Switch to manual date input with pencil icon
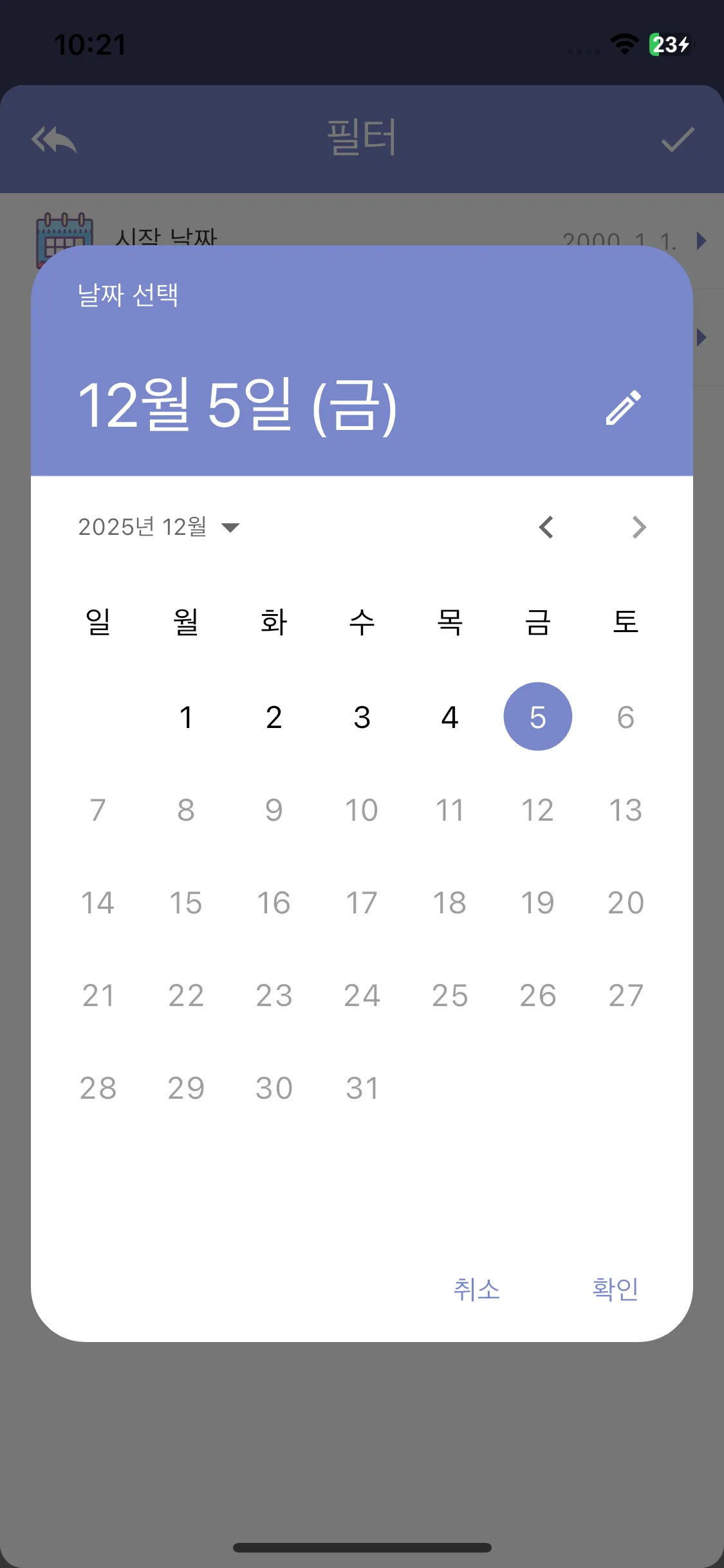724x1568 pixels. 623,407
